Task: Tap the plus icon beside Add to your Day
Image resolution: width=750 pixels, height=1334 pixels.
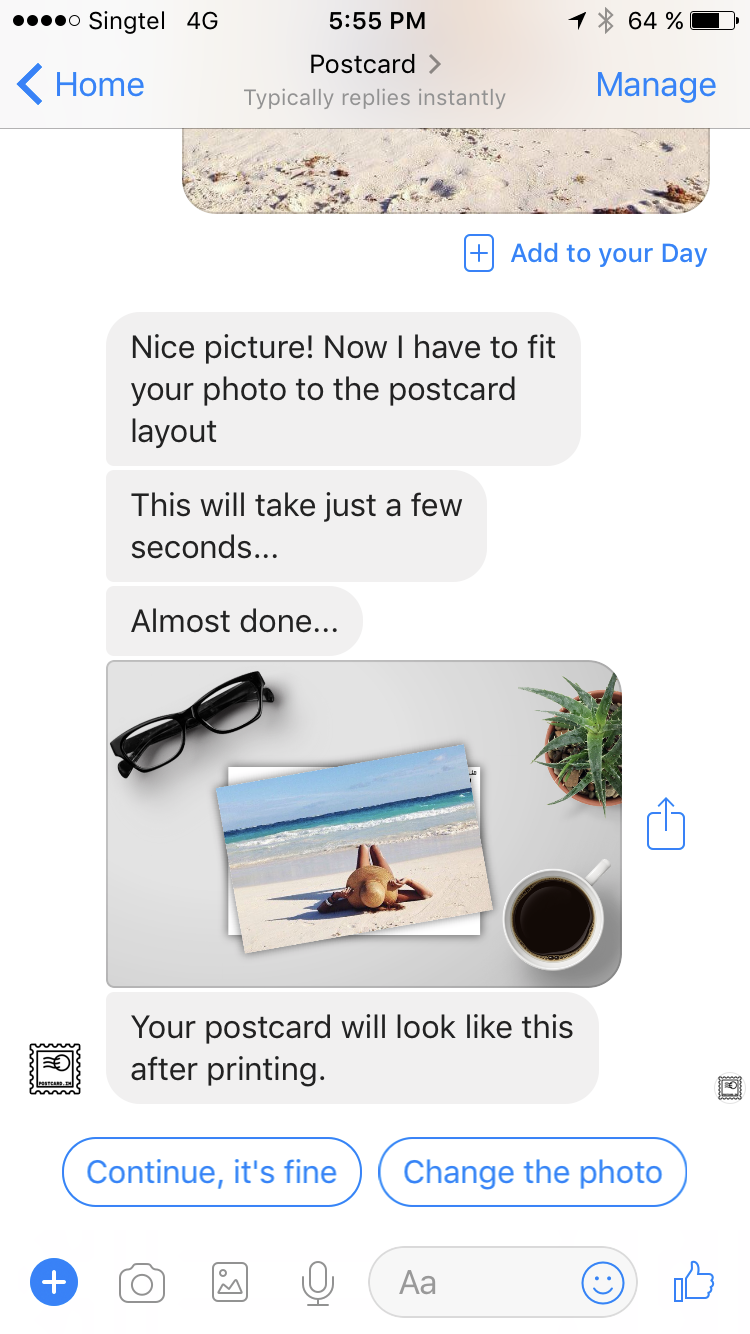Action: [479, 253]
